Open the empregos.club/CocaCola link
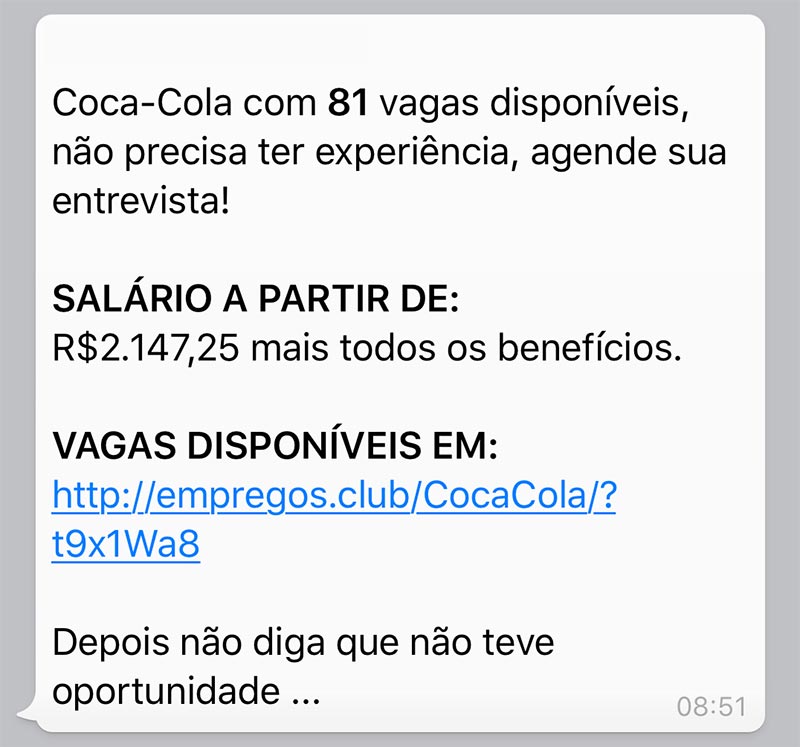The height and width of the screenshot is (747, 800). tap(333, 497)
